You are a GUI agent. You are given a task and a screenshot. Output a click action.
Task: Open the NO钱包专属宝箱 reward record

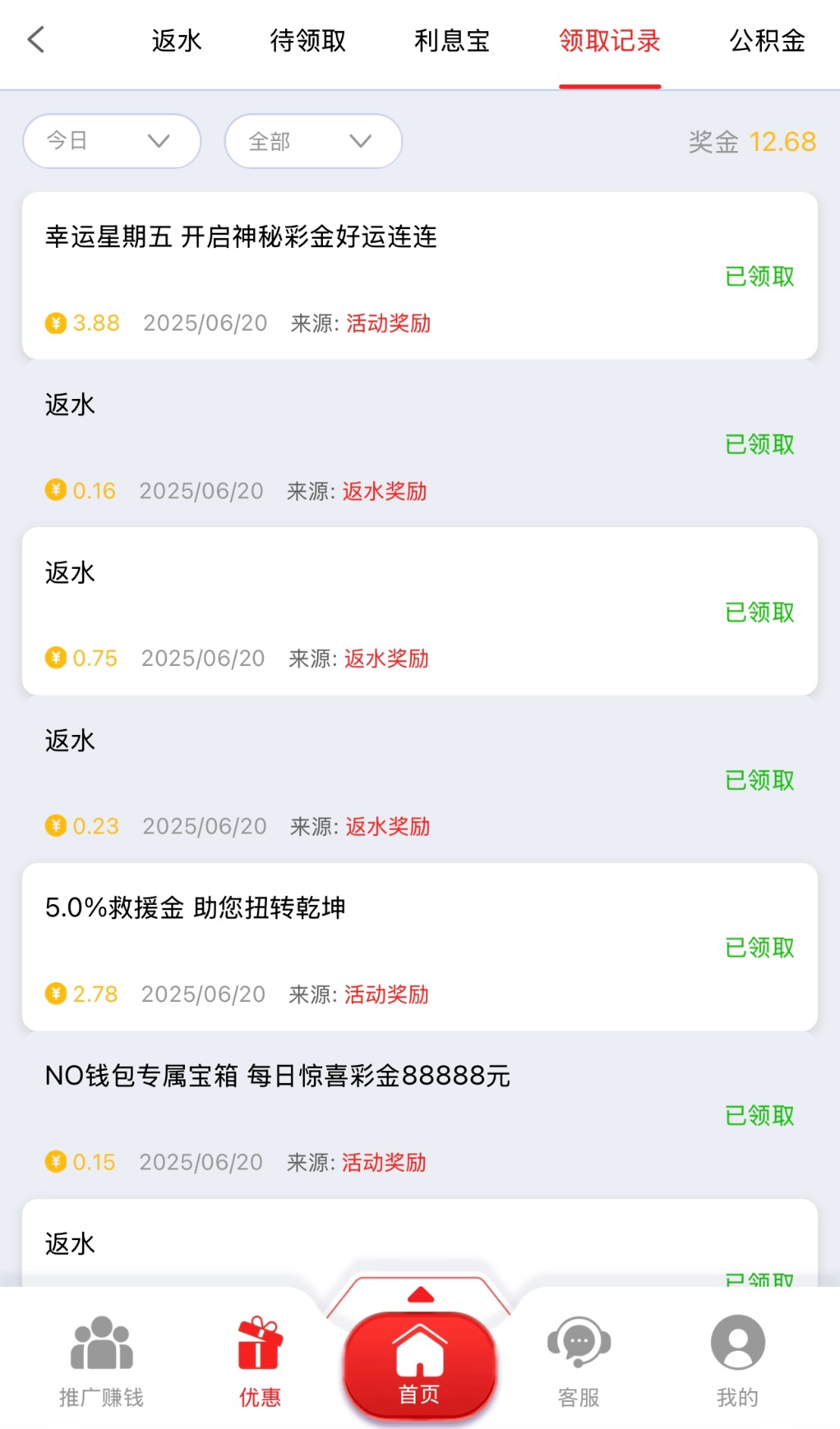click(420, 1115)
